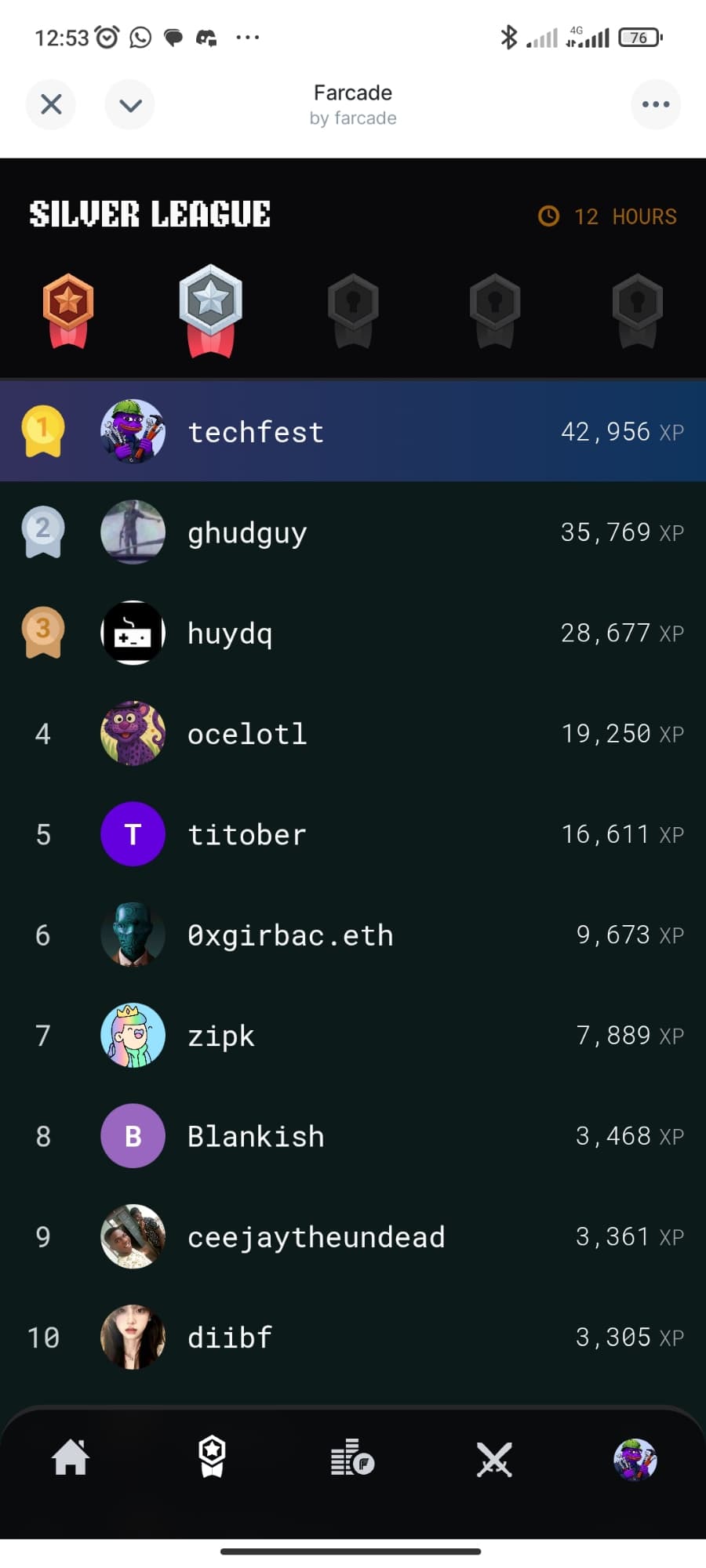
Task: View 0xgirbac.eth player row
Action: tap(353, 935)
